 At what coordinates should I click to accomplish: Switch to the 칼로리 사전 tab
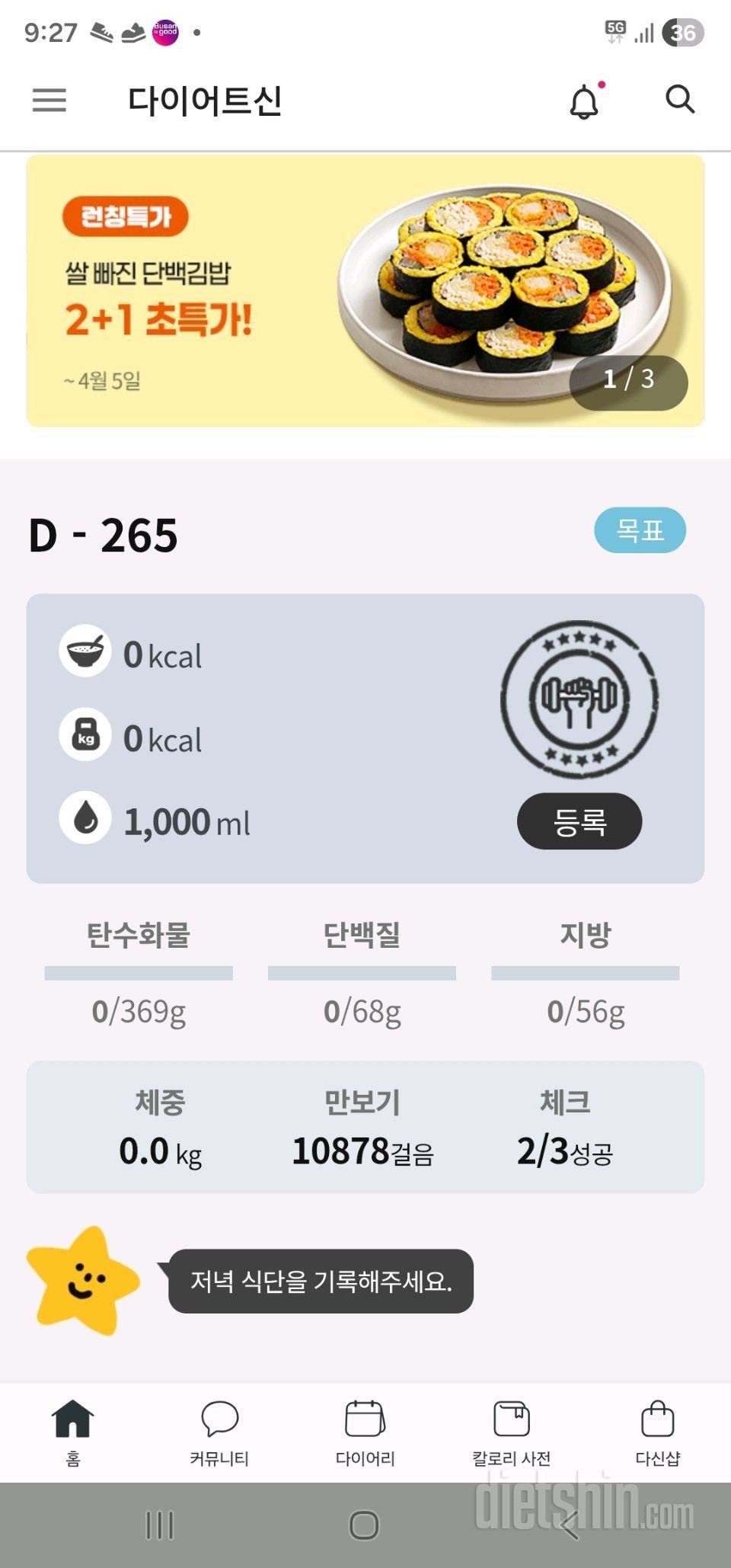point(512,1432)
